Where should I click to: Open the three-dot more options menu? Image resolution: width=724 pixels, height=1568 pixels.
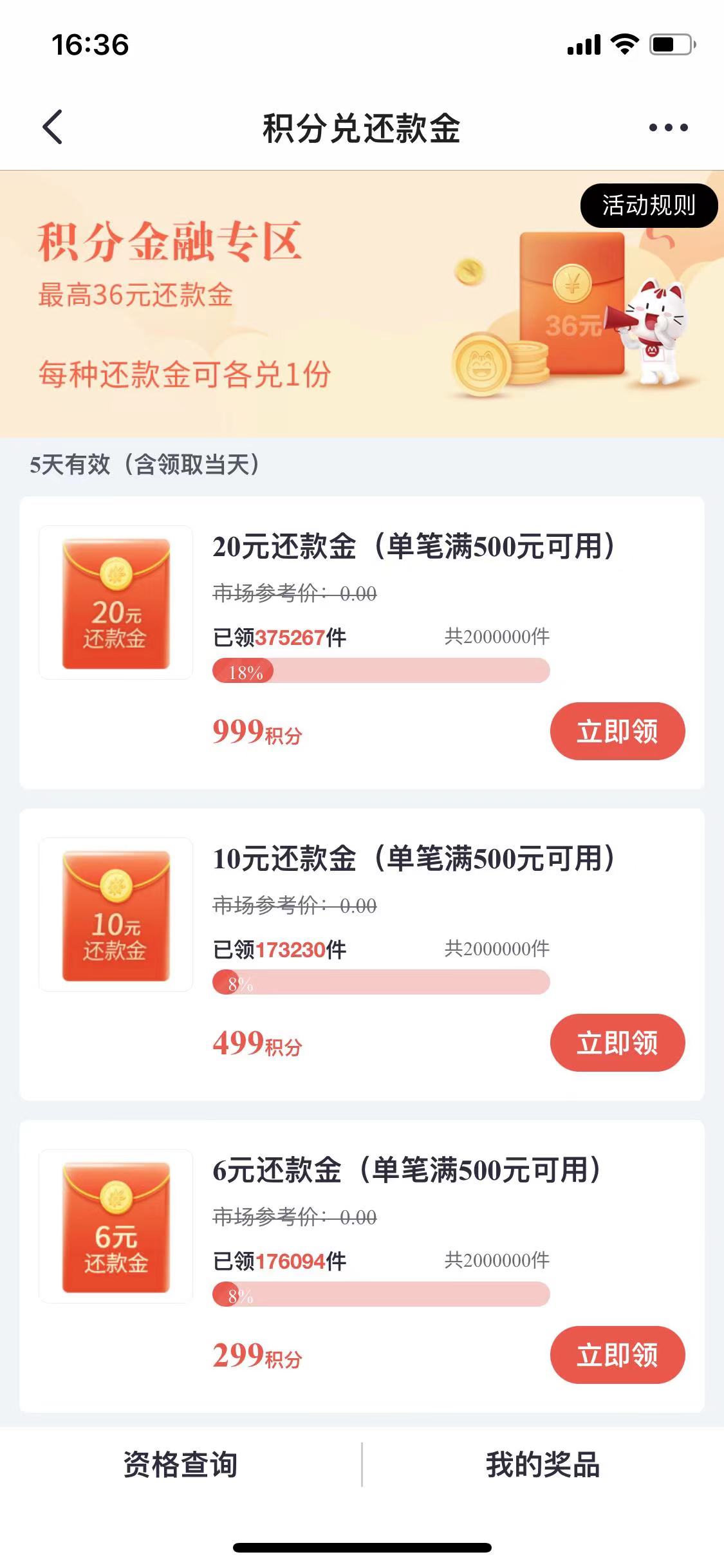coord(668,127)
